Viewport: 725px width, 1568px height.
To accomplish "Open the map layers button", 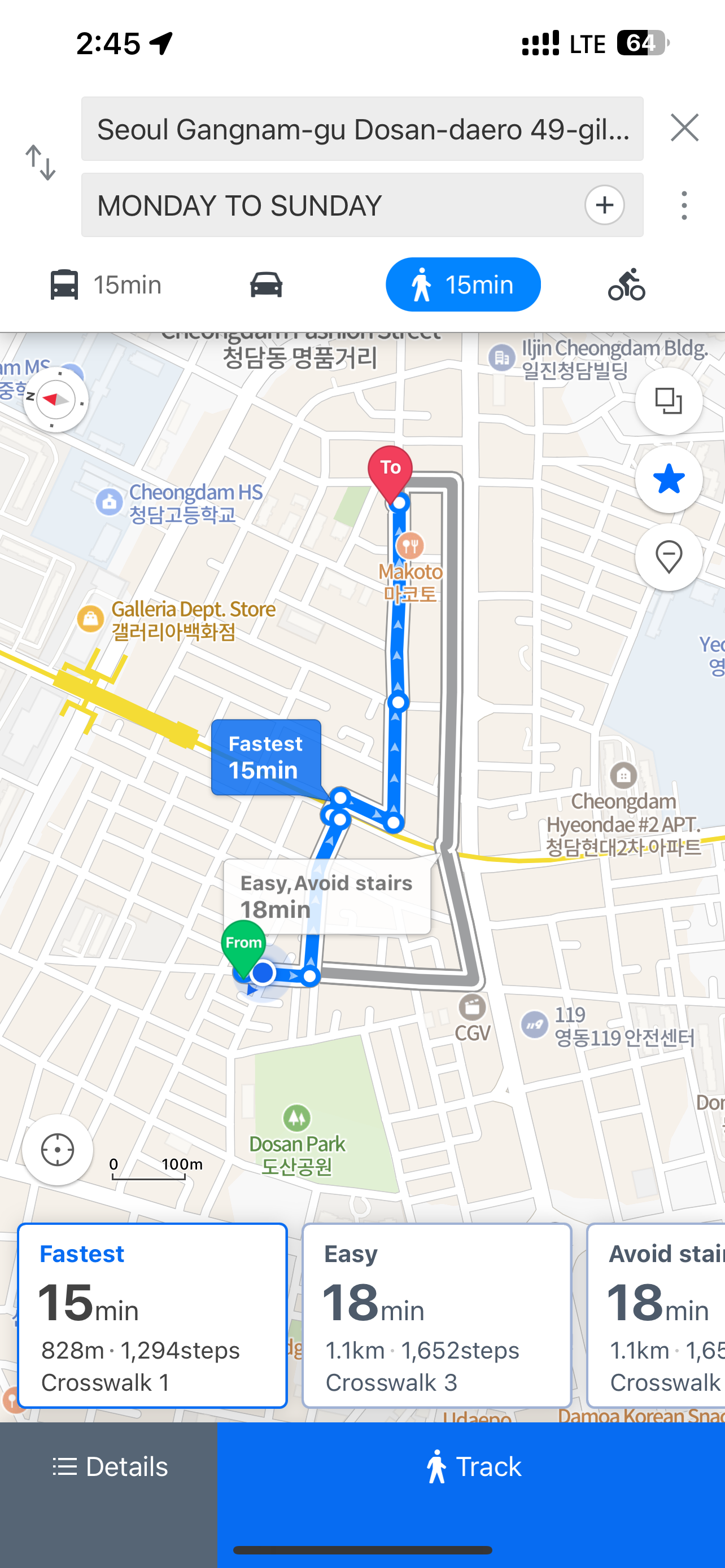I will (x=669, y=401).
